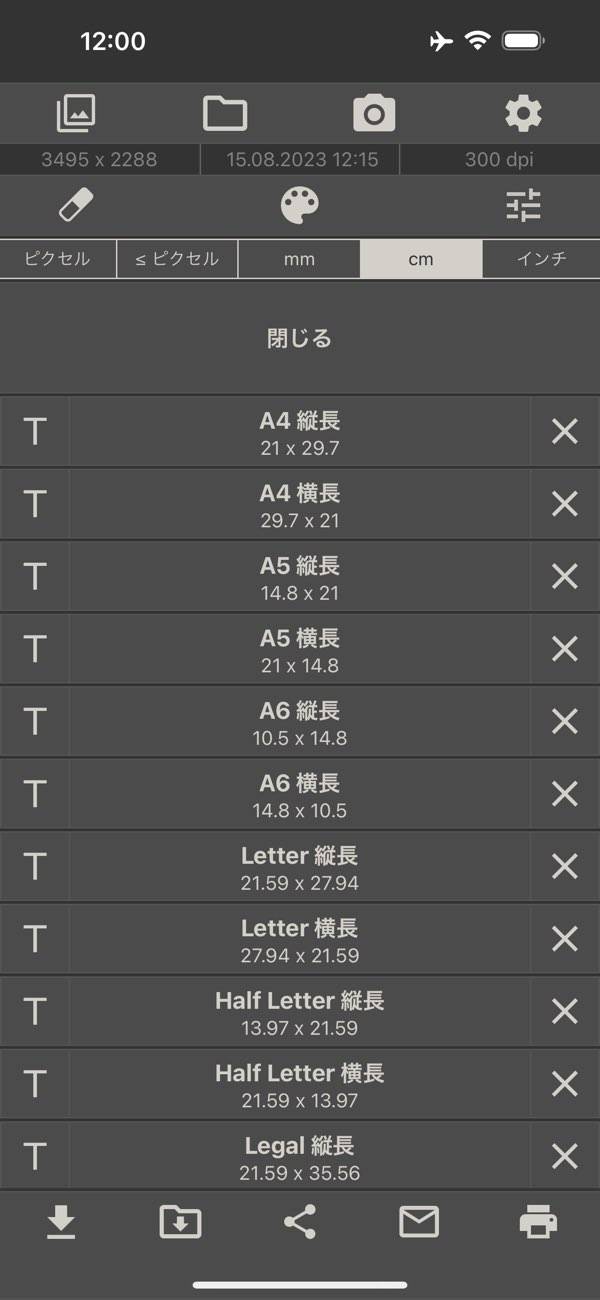Image resolution: width=600 pixels, height=1300 pixels.
Task: Choose the A4 縦長 preset
Action: tap(299, 432)
